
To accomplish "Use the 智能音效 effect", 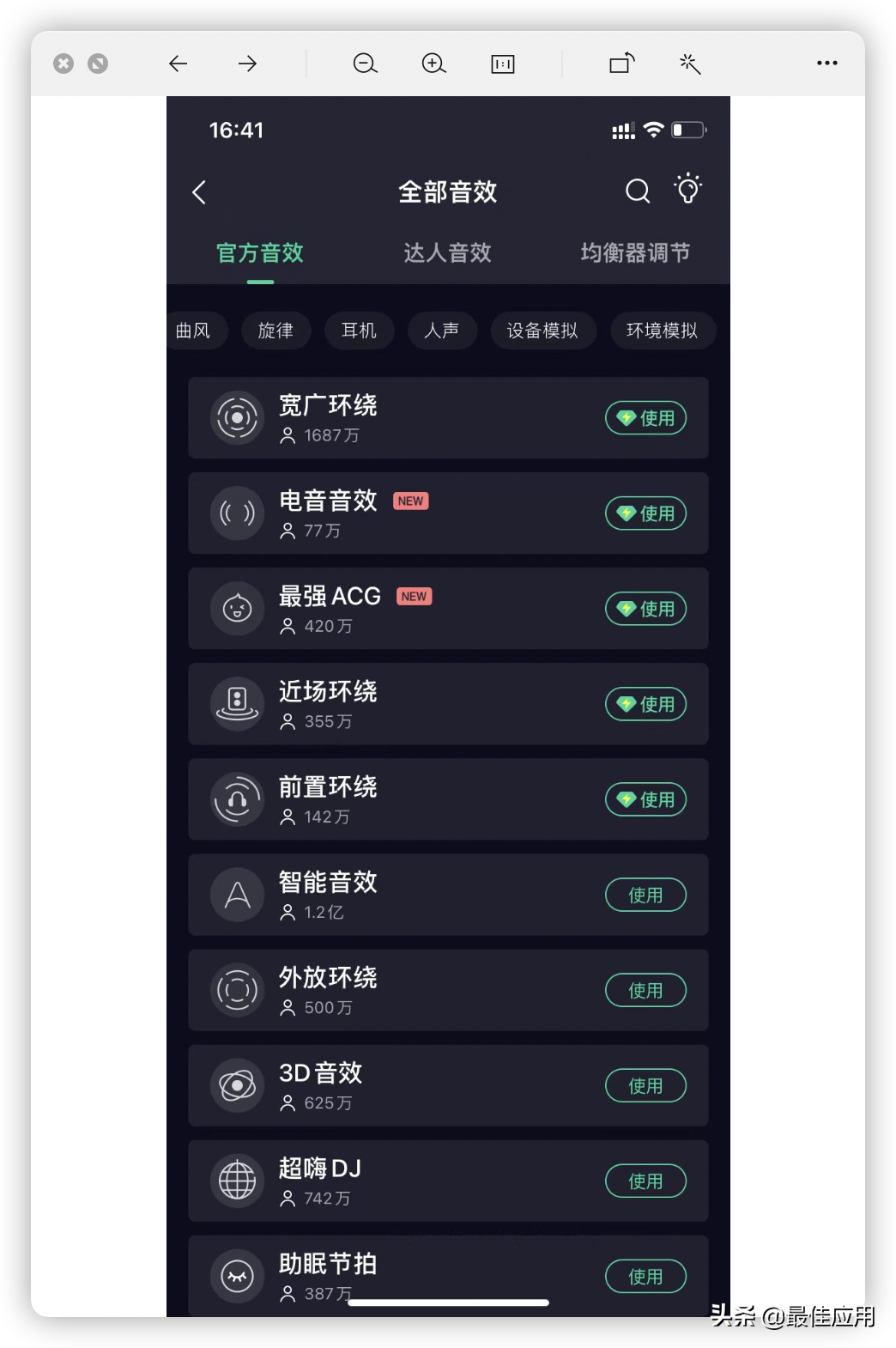I will pos(645,895).
